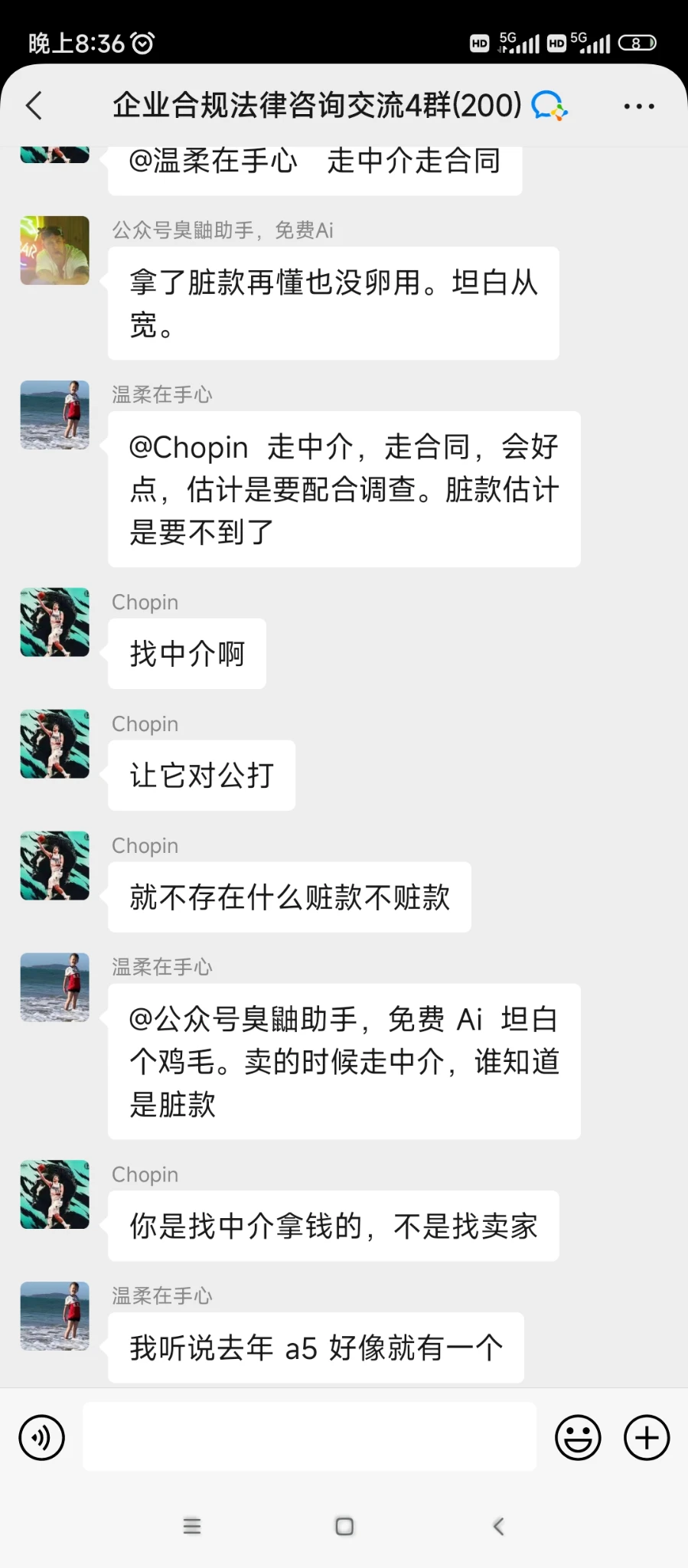Open the three-dot group menu
Viewport: 688px width, 1568px height.
coord(638,106)
